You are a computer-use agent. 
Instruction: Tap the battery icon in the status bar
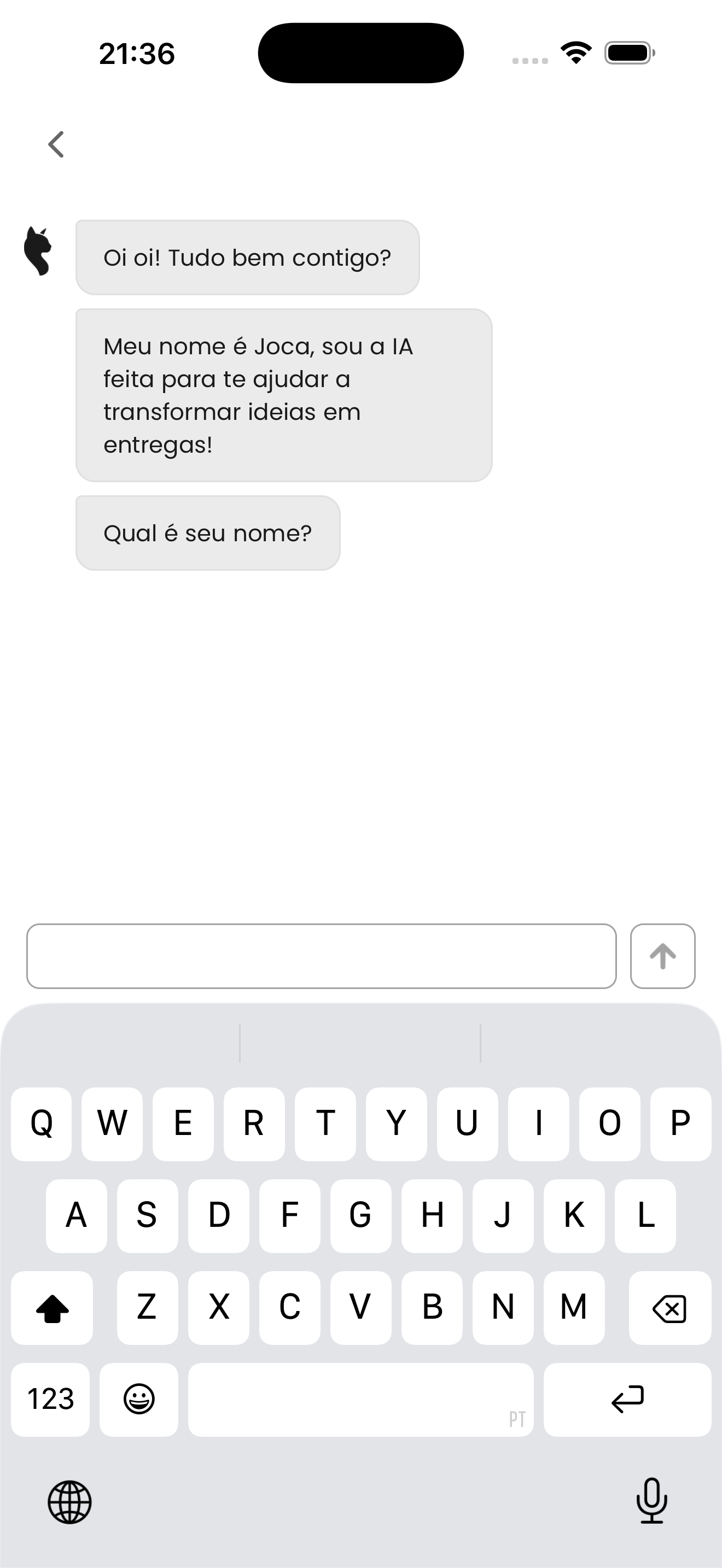coord(627,54)
